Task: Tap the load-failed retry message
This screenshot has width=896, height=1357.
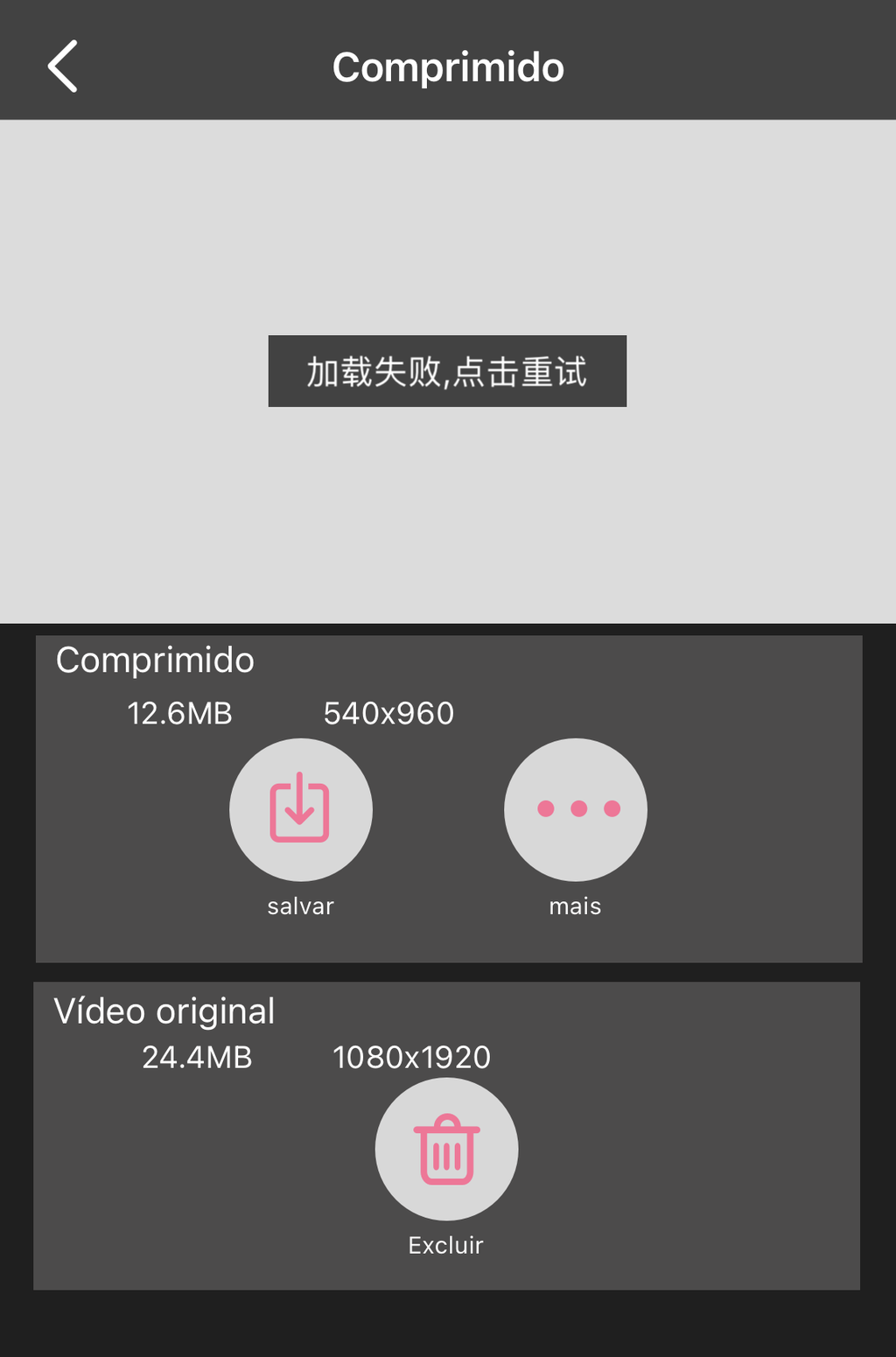Action: pos(447,371)
